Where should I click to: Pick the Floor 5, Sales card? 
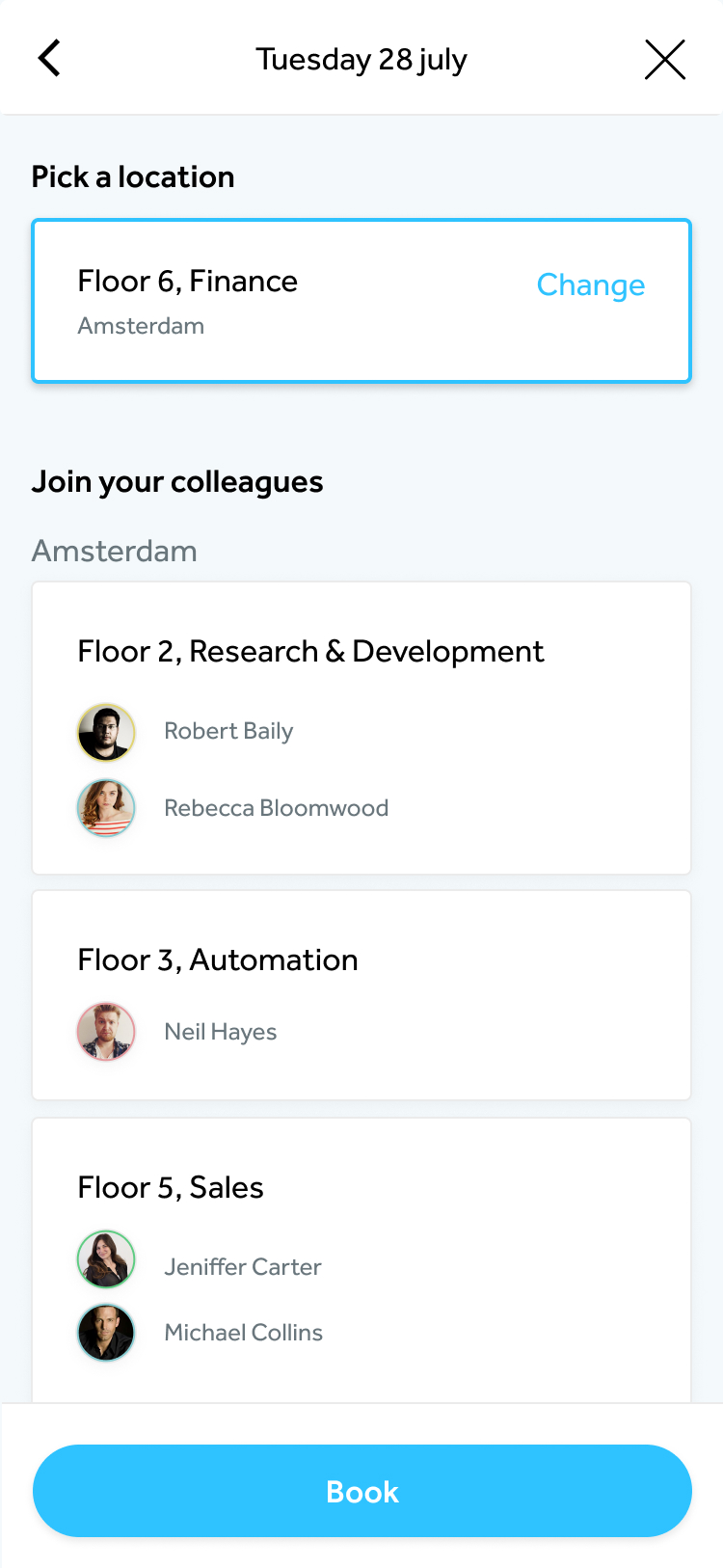(x=361, y=1260)
